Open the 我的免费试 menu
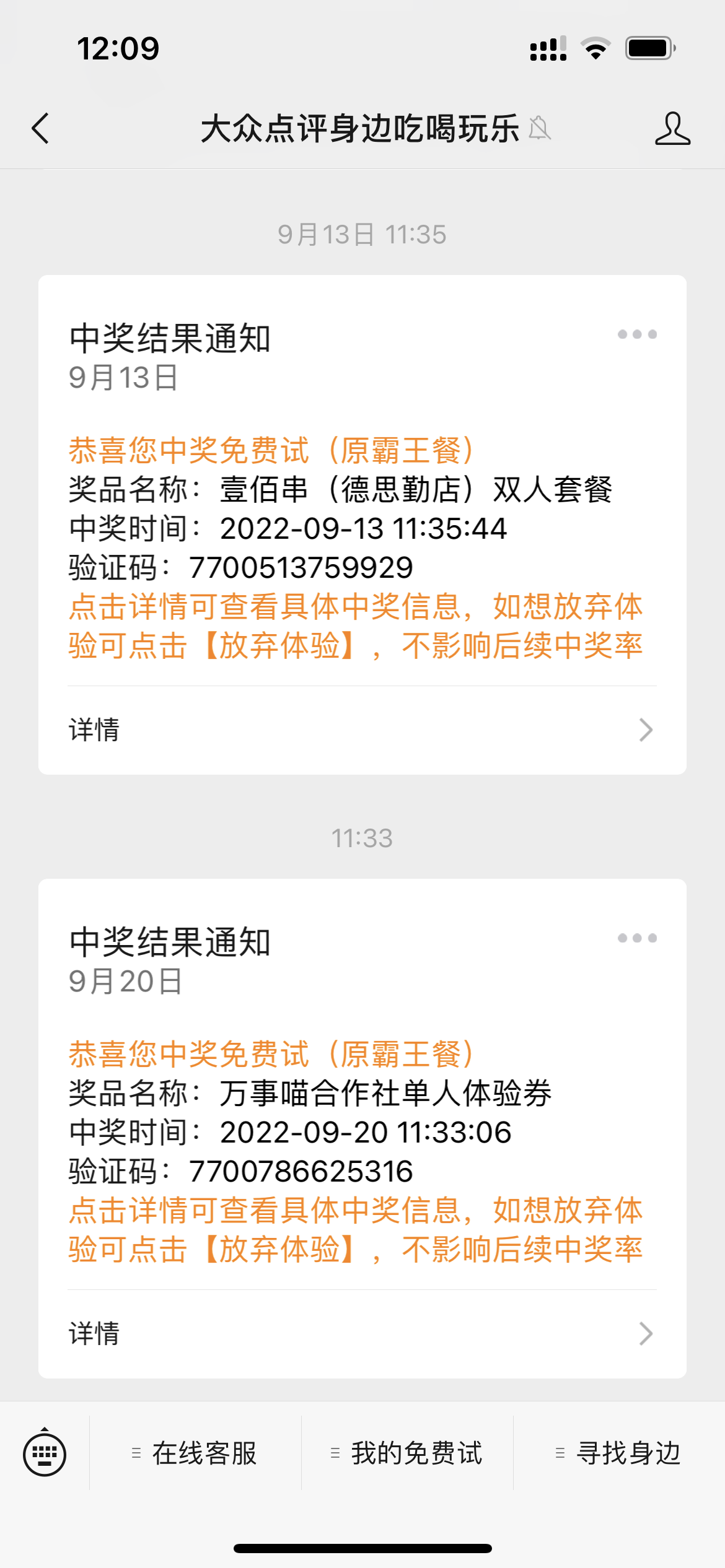The image size is (725, 1568). pos(408,1453)
